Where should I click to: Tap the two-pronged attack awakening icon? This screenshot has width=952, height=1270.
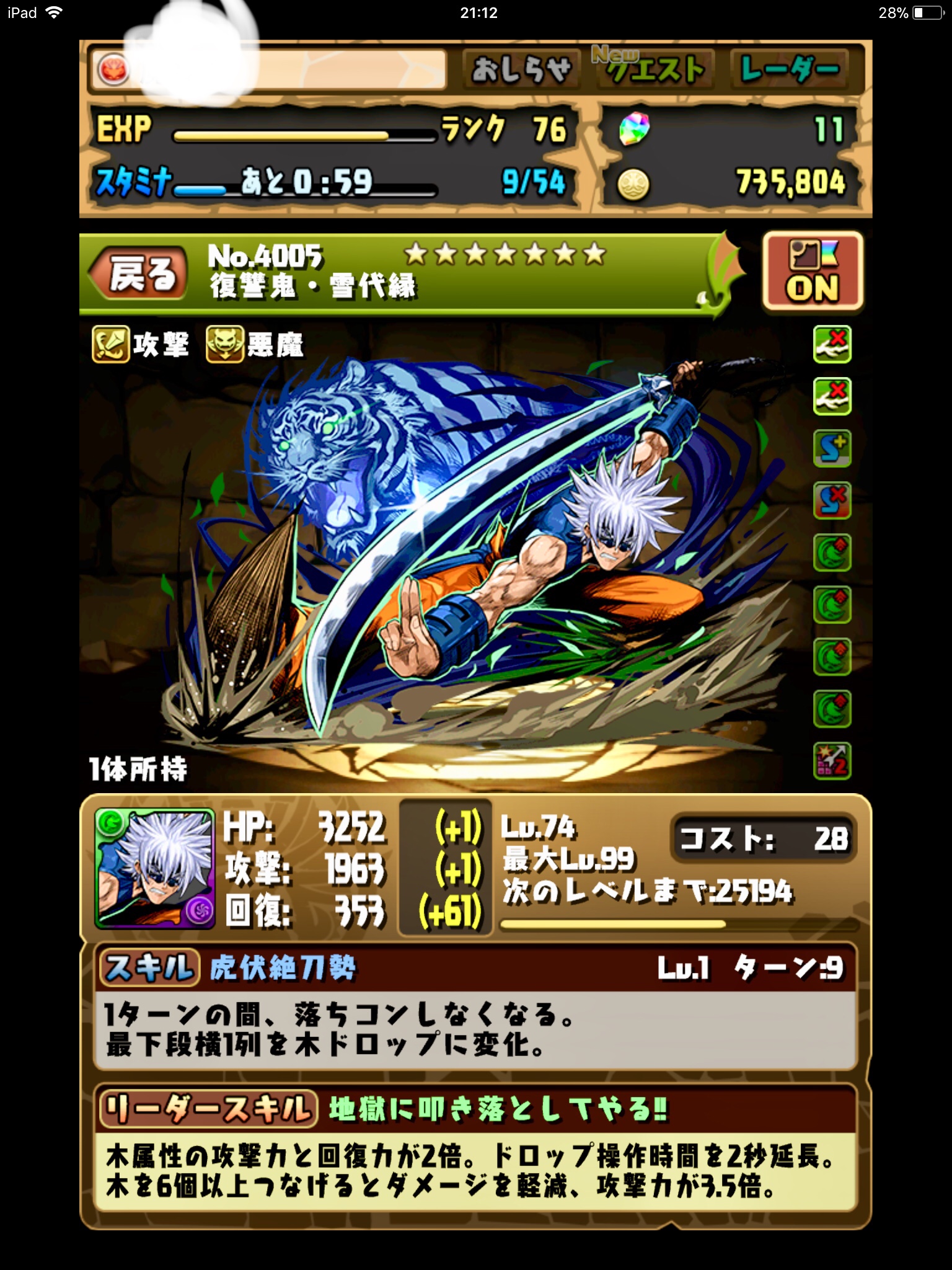pyautogui.click(x=832, y=761)
